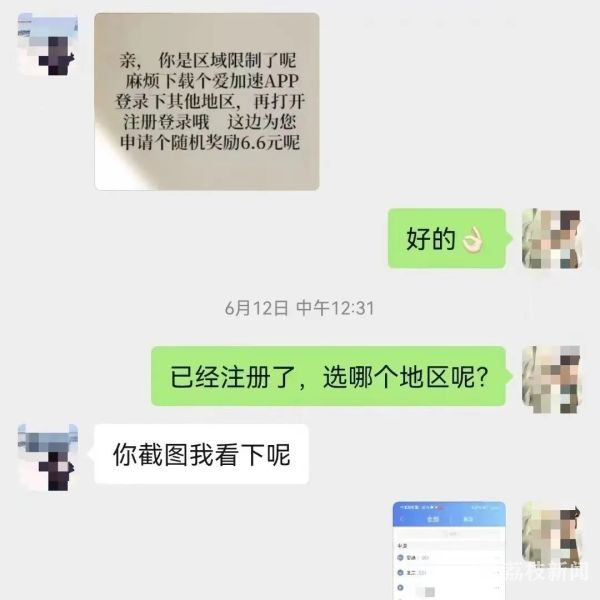View the sent app screenshot image
The width and height of the screenshot is (600, 600).
point(449,550)
